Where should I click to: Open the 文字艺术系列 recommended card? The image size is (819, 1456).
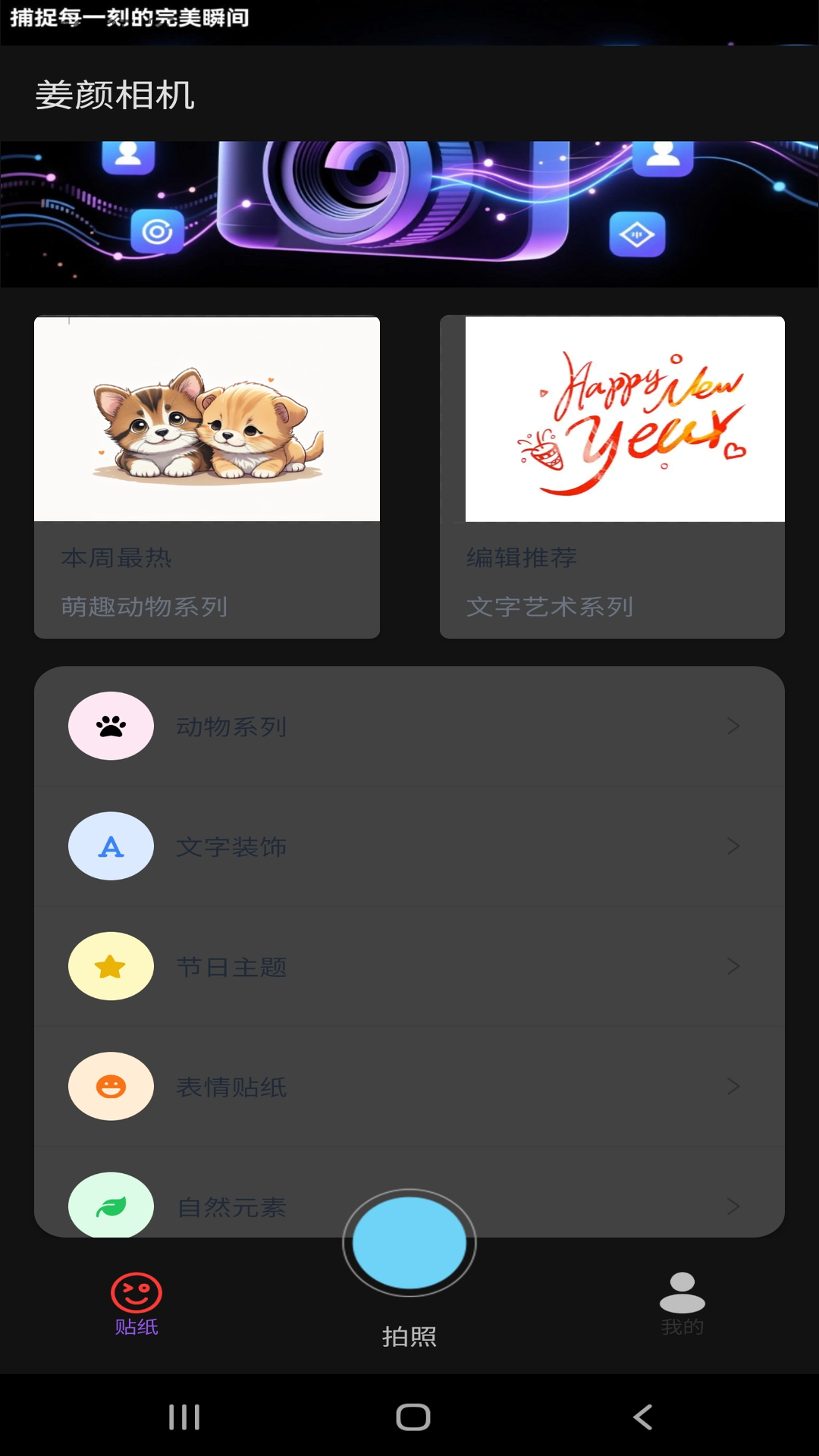tap(612, 475)
